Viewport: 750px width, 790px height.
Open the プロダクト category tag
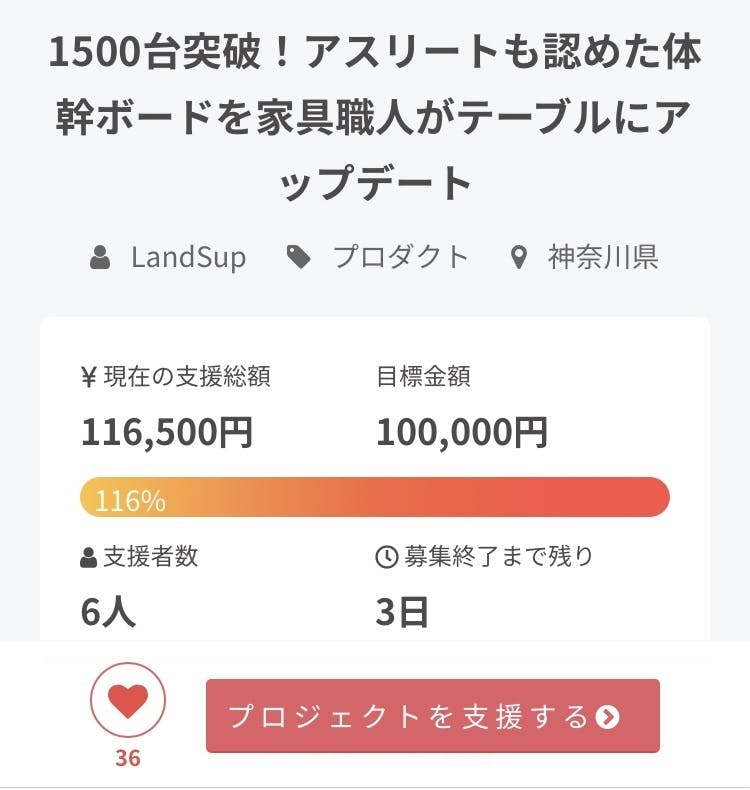(400, 257)
